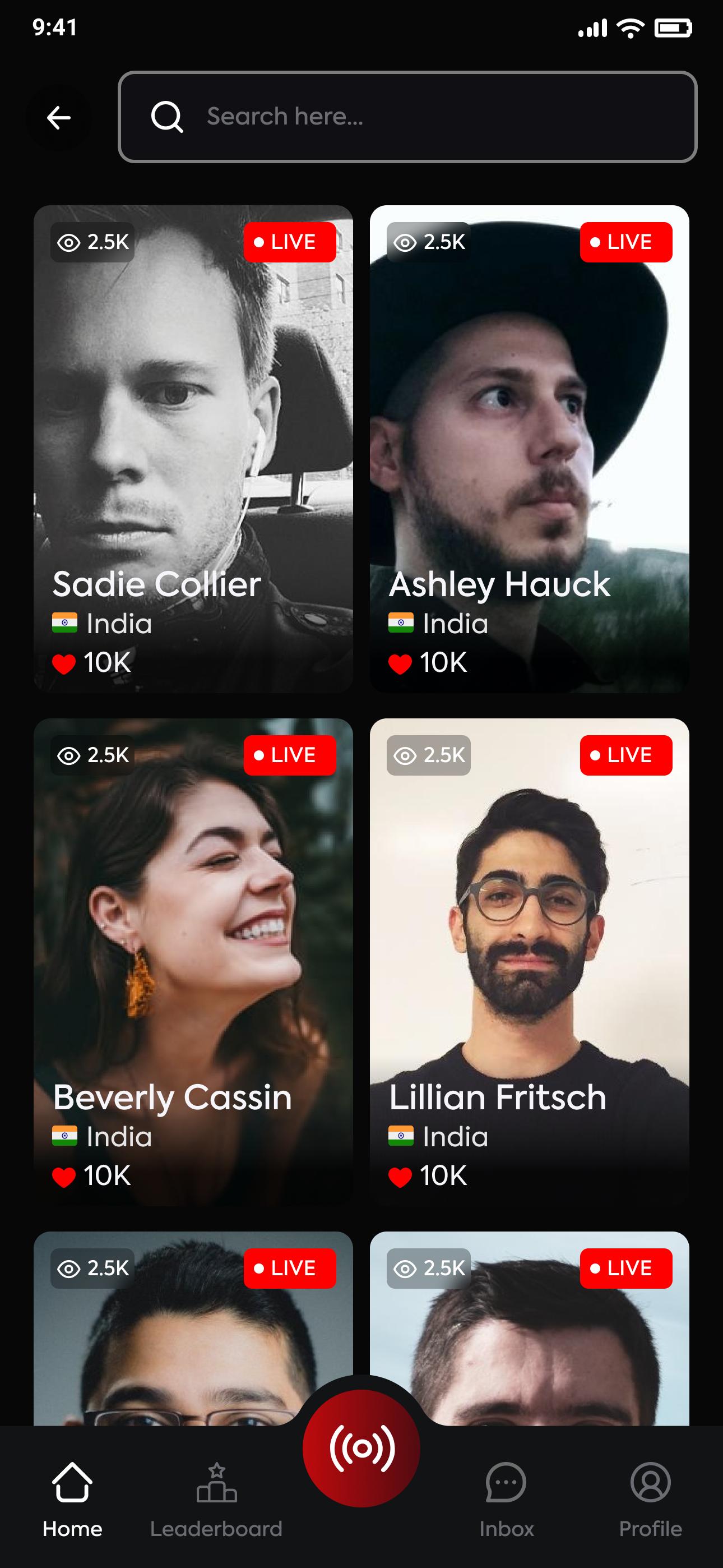Go back with the arrow button

59,117
